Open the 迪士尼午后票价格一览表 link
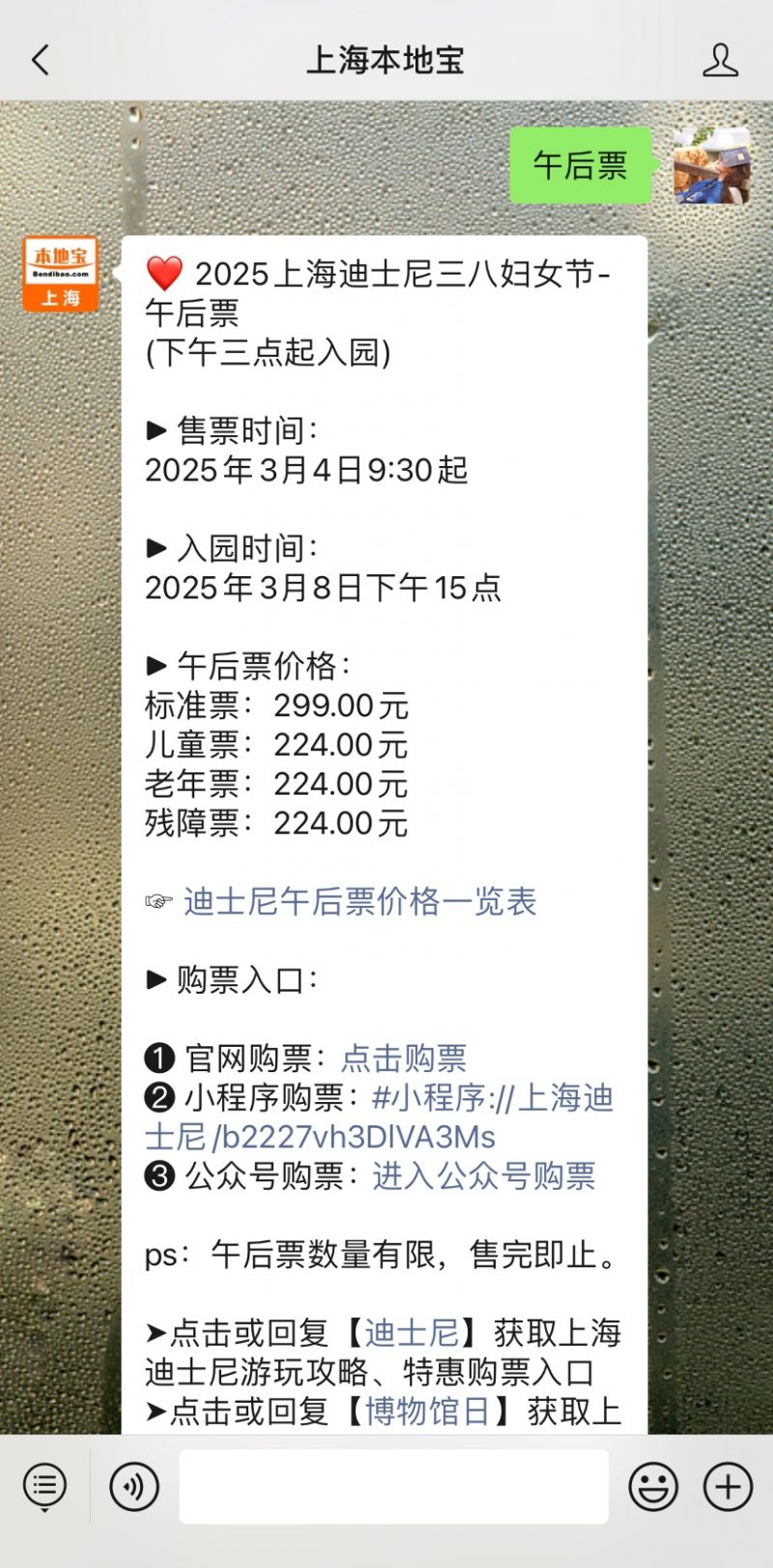Image resolution: width=773 pixels, height=1568 pixels. point(359,901)
